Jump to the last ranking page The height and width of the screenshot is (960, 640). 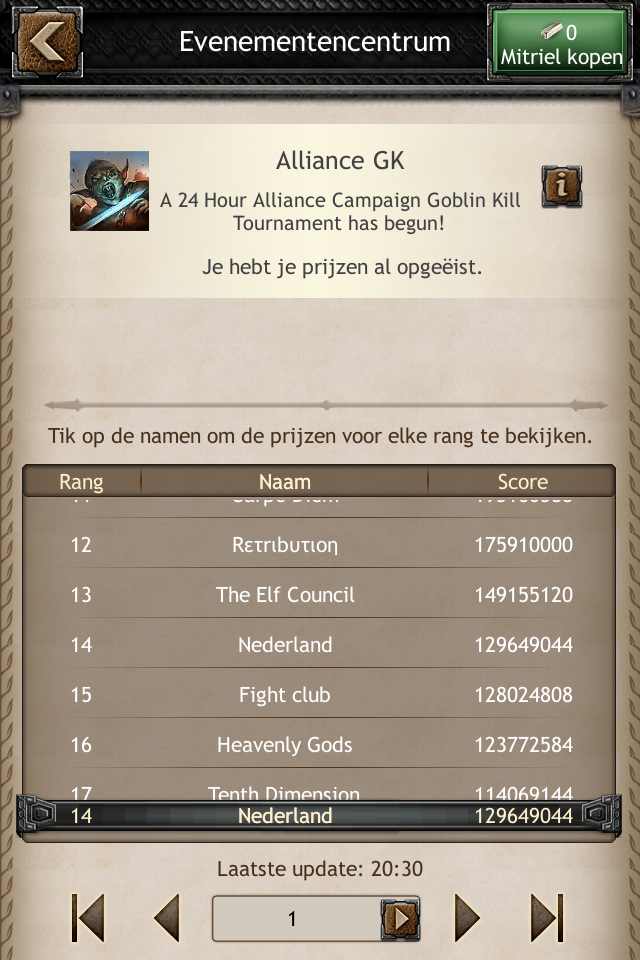coord(546,917)
